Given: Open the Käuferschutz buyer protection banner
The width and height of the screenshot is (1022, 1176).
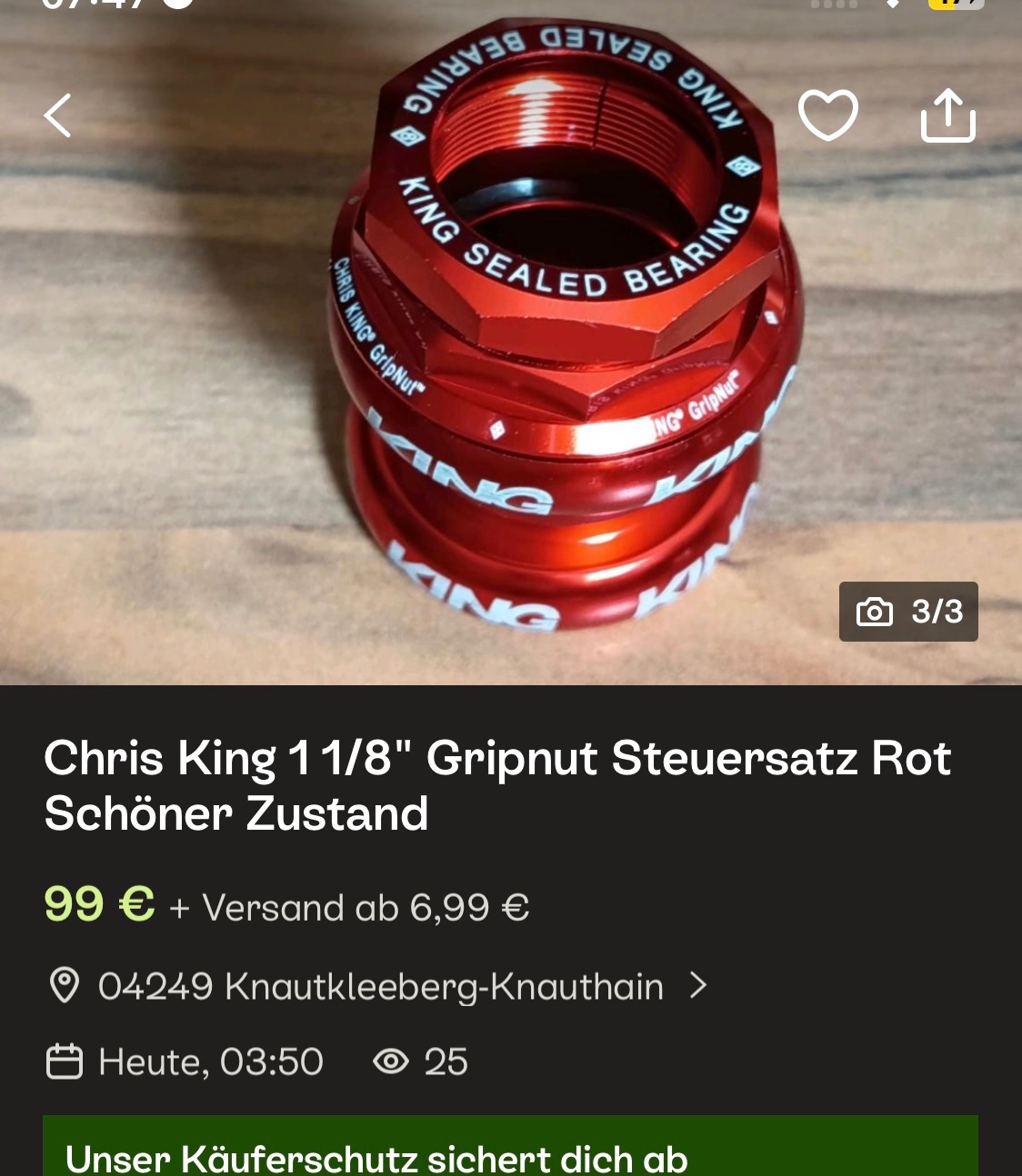Looking at the screenshot, I should coord(509,1152).
